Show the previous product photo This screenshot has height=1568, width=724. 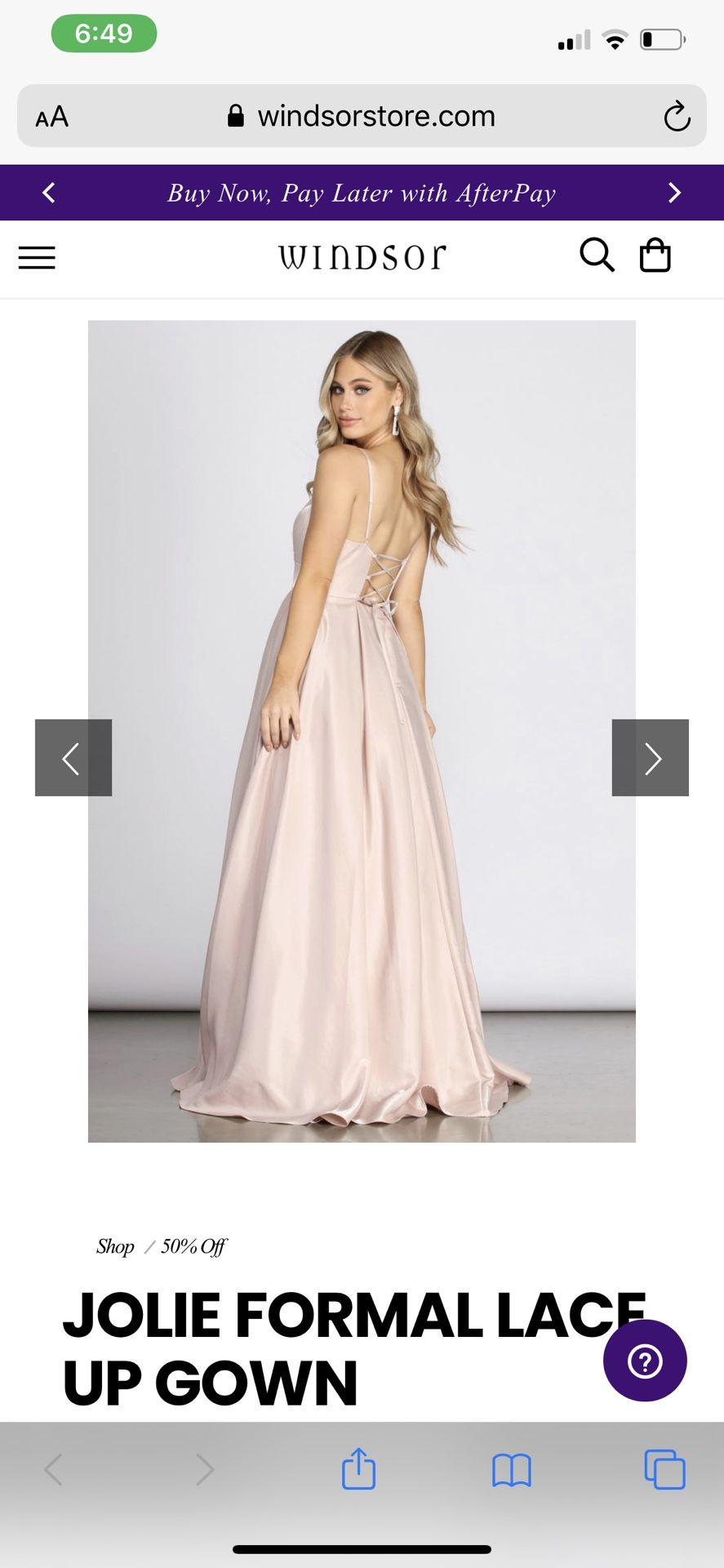(x=73, y=758)
